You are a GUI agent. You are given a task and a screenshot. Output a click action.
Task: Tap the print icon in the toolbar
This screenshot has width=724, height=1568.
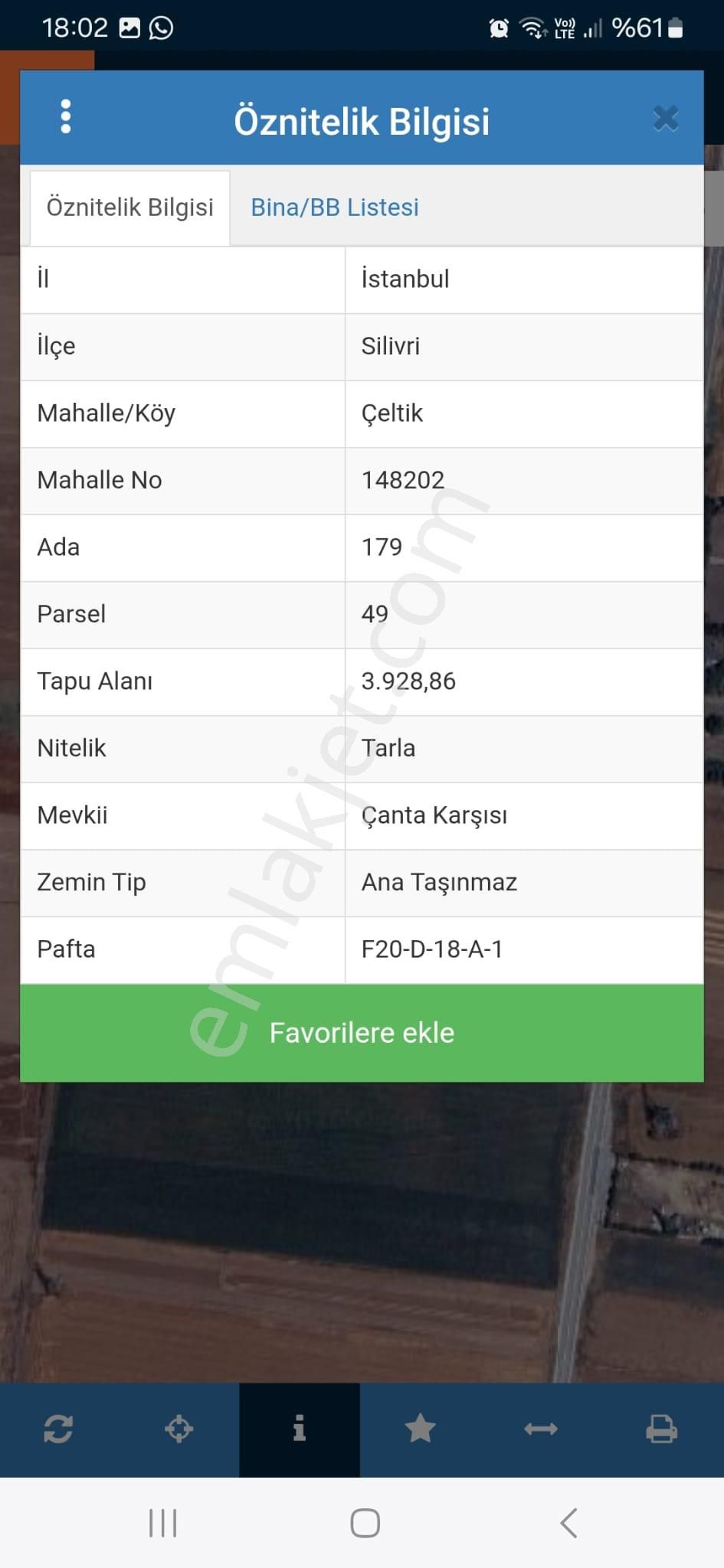pyautogui.click(x=661, y=1429)
